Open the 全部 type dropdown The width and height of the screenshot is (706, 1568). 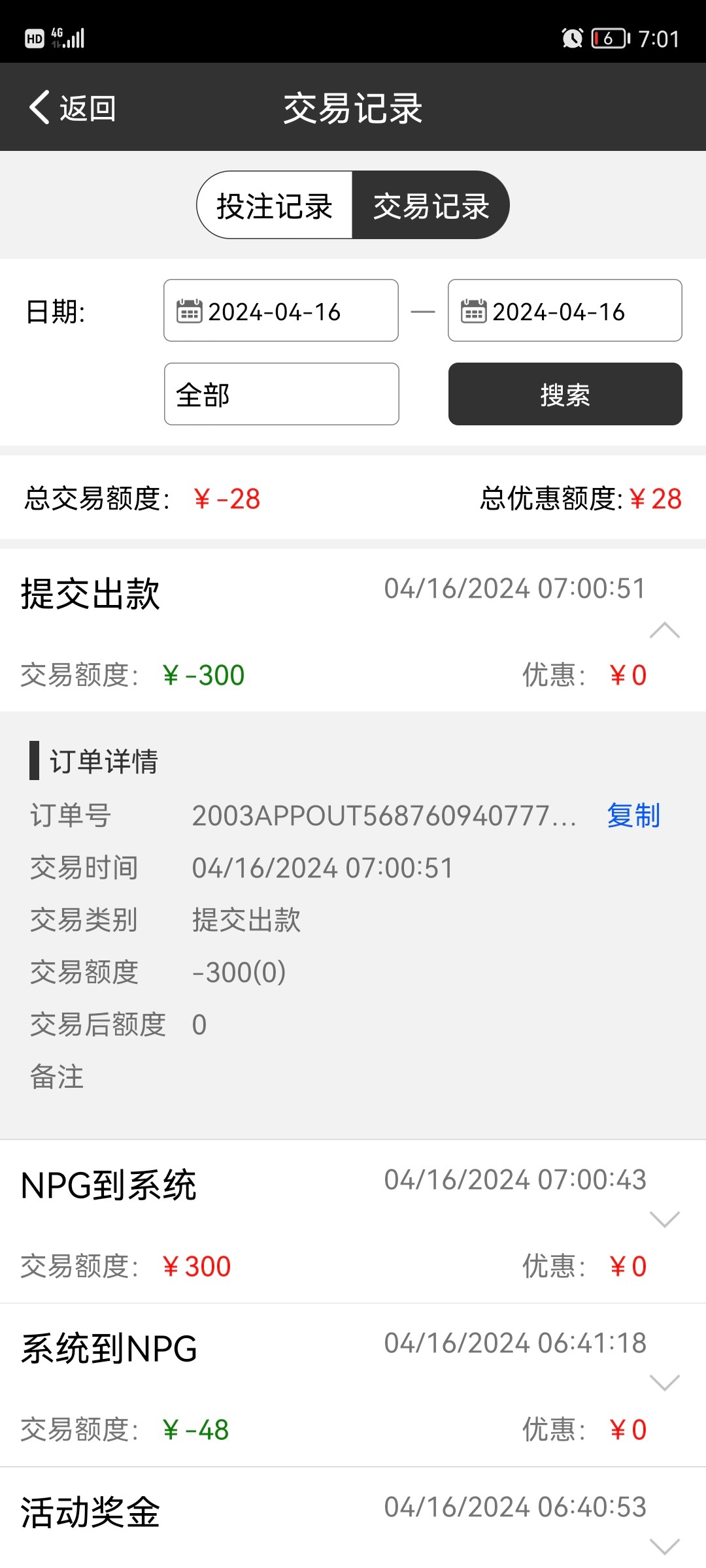(x=281, y=395)
